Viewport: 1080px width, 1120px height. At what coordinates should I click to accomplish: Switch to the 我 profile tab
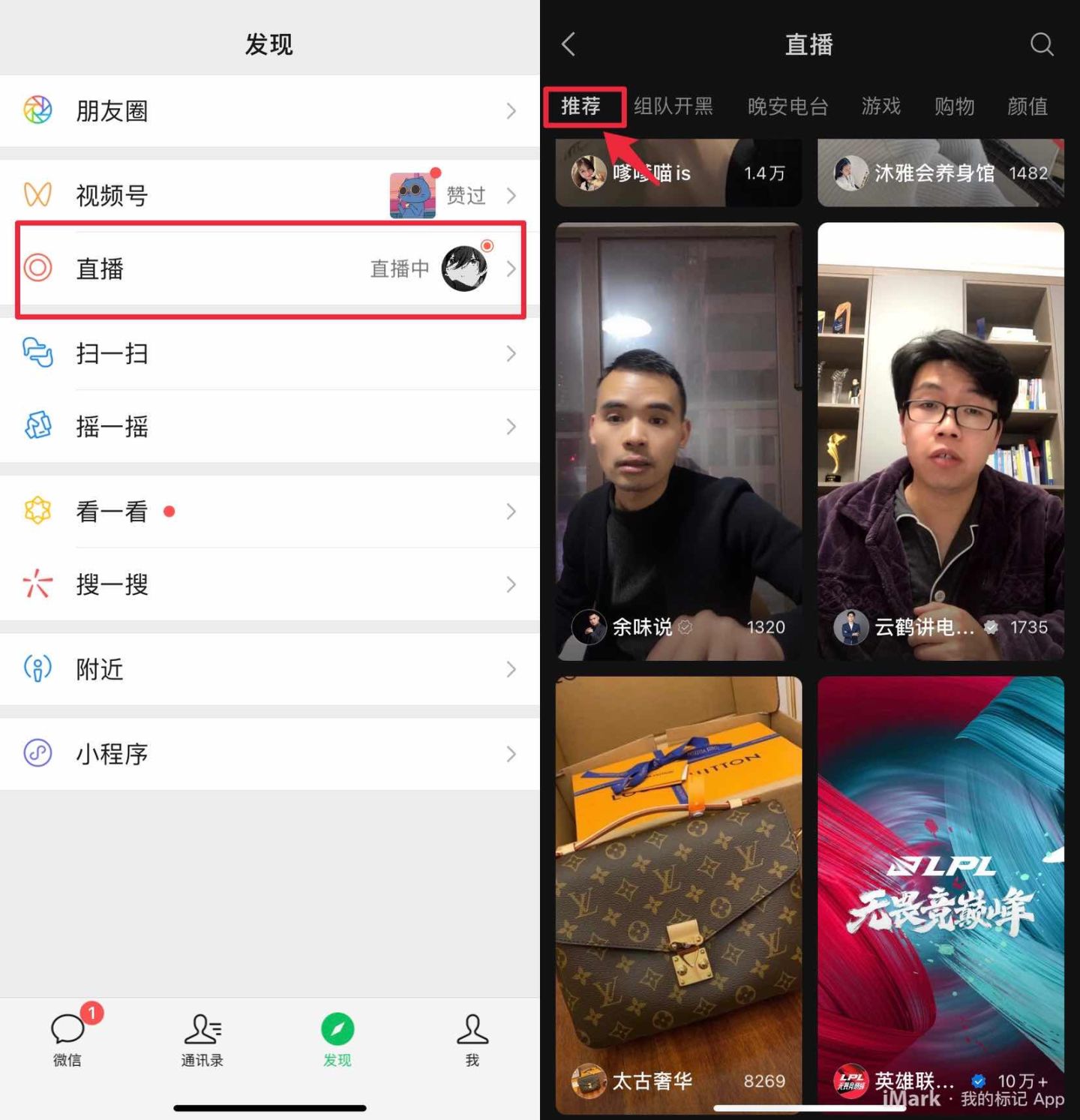click(472, 1039)
